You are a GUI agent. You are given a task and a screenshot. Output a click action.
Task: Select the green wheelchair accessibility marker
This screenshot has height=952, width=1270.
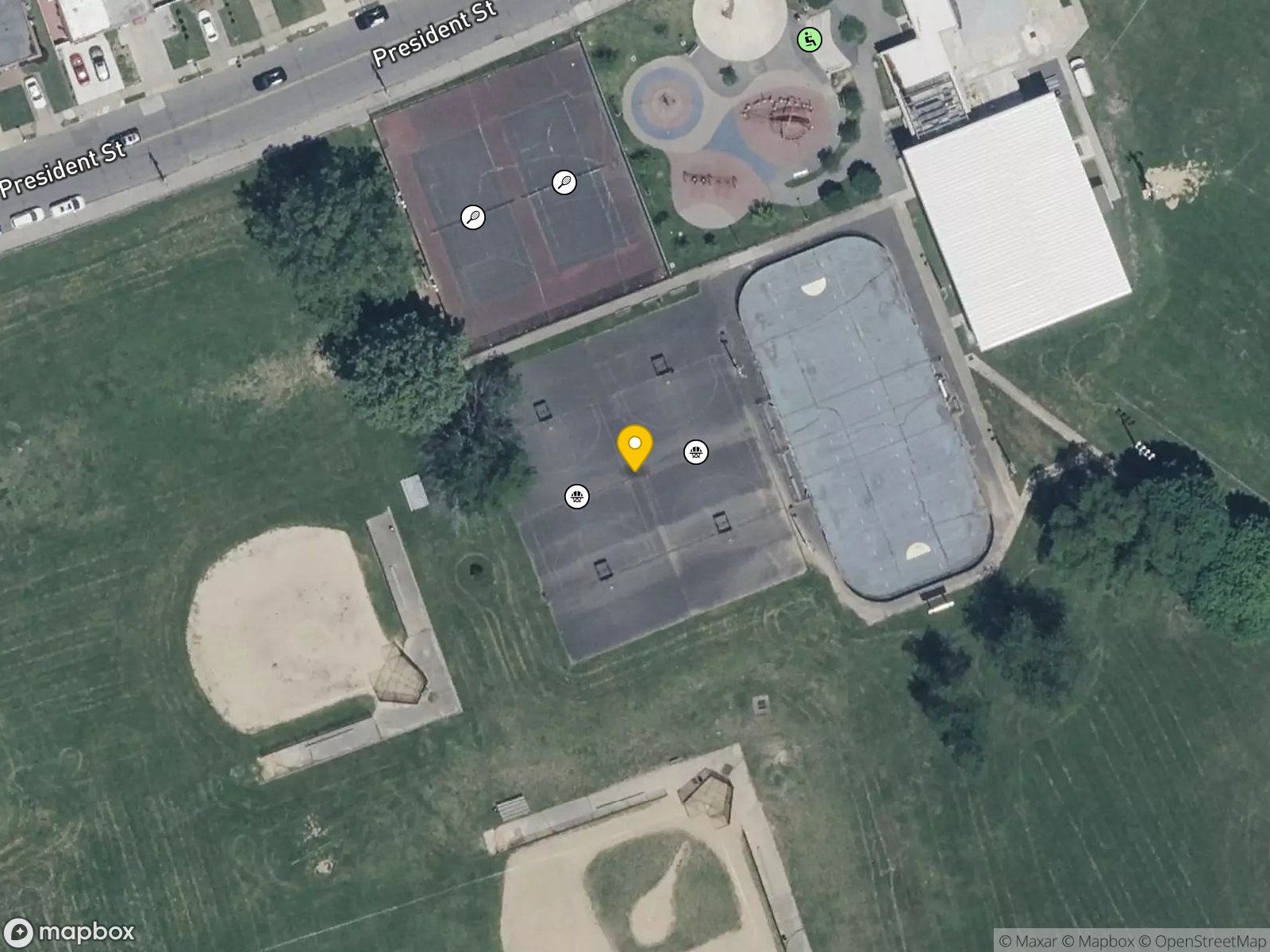809,39
